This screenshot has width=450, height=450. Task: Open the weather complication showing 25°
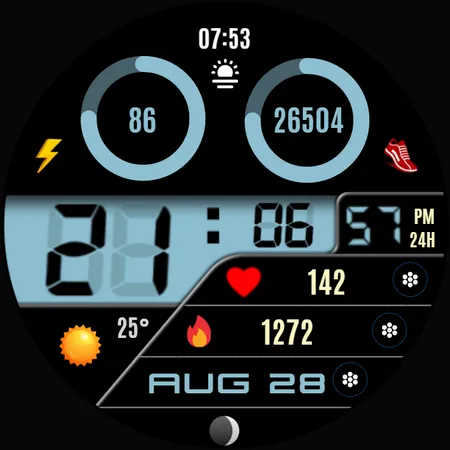pyautogui.click(x=104, y=340)
